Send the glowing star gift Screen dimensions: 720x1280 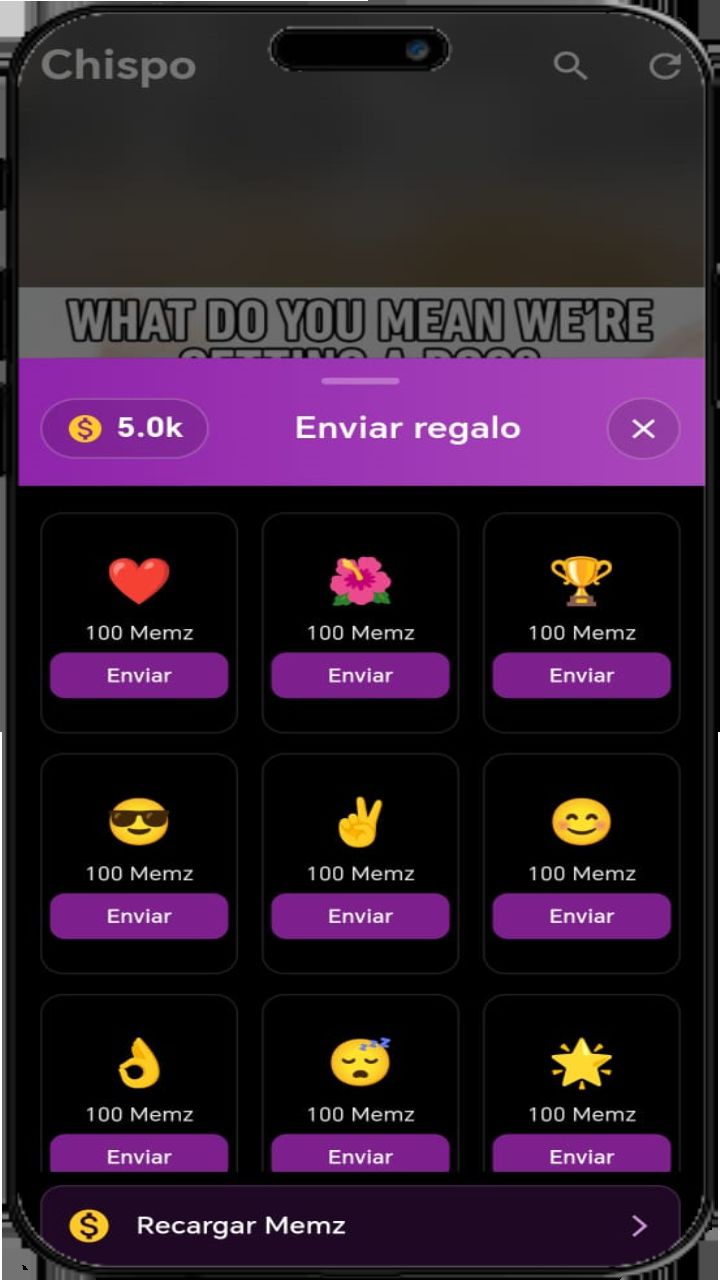tap(581, 1155)
